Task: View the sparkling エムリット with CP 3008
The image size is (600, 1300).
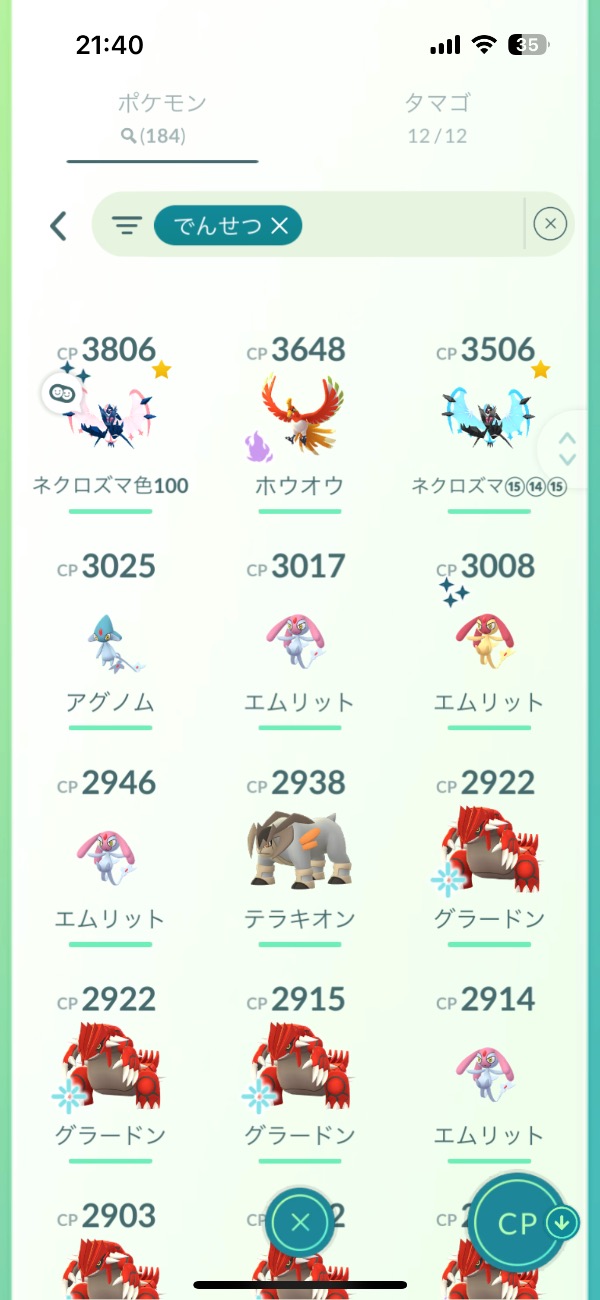Action: pyautogui.click(x=490, y=640)
